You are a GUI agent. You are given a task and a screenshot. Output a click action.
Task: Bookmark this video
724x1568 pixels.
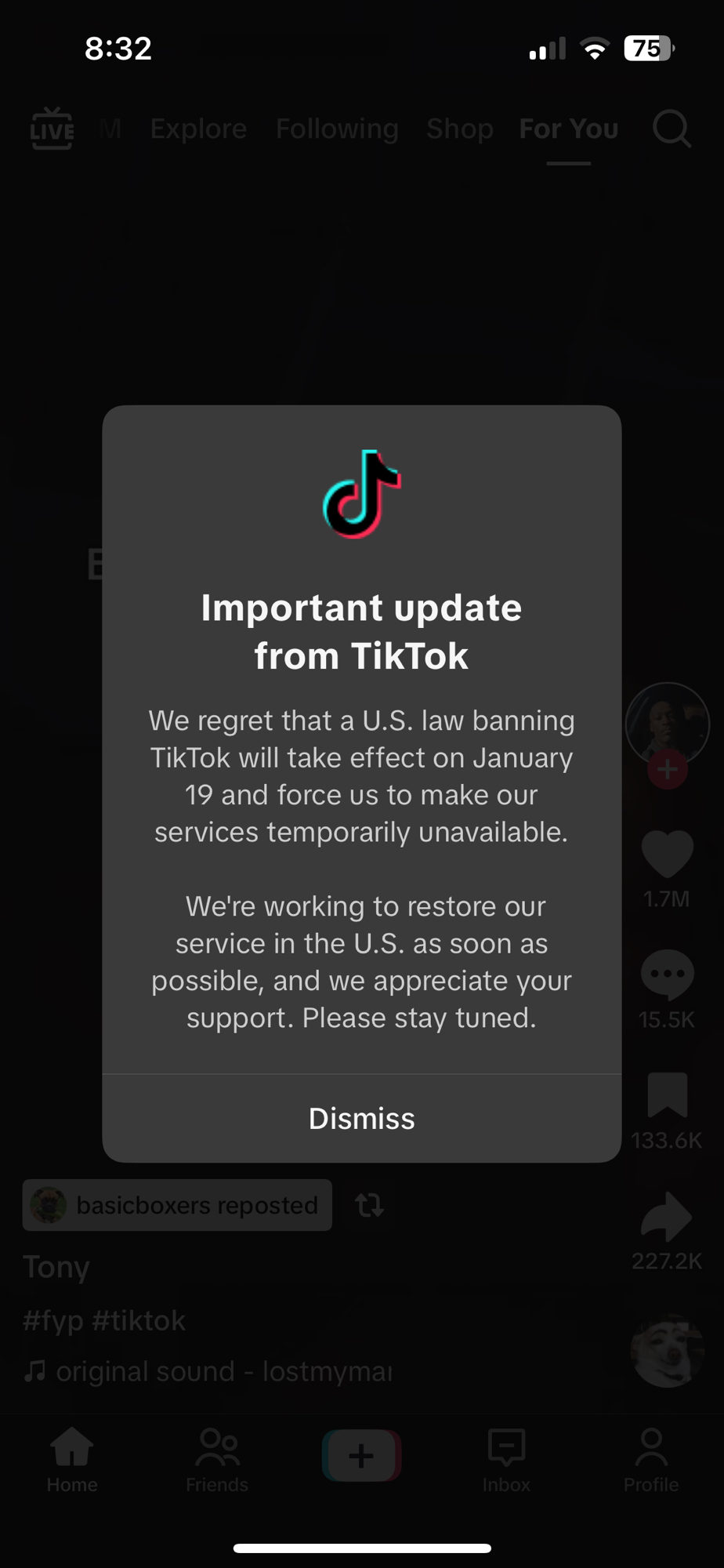(667, 1094)
